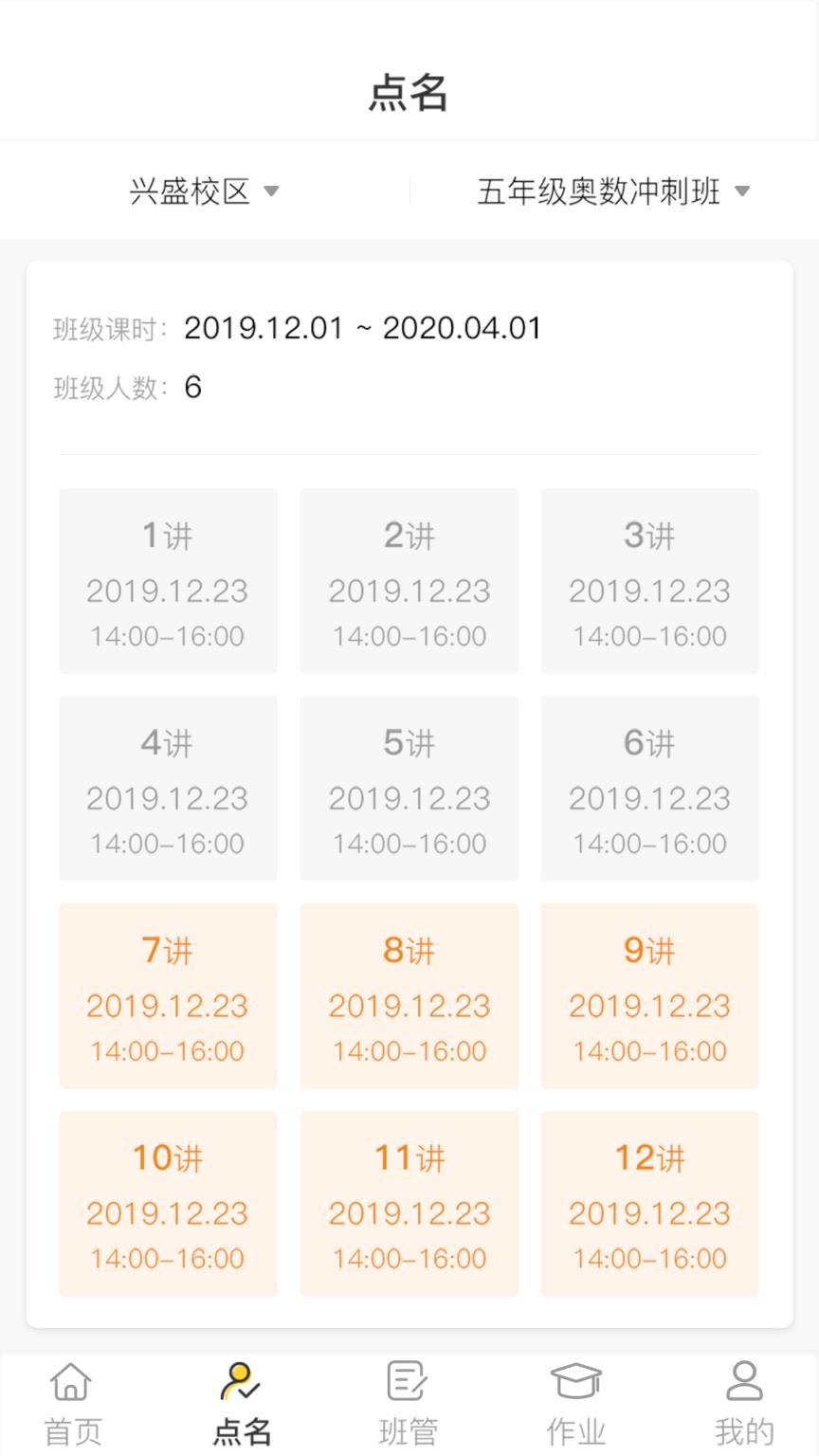Select the 8讲 lesson card
This screenshot has width=819, height=1456.
[409, 996]
